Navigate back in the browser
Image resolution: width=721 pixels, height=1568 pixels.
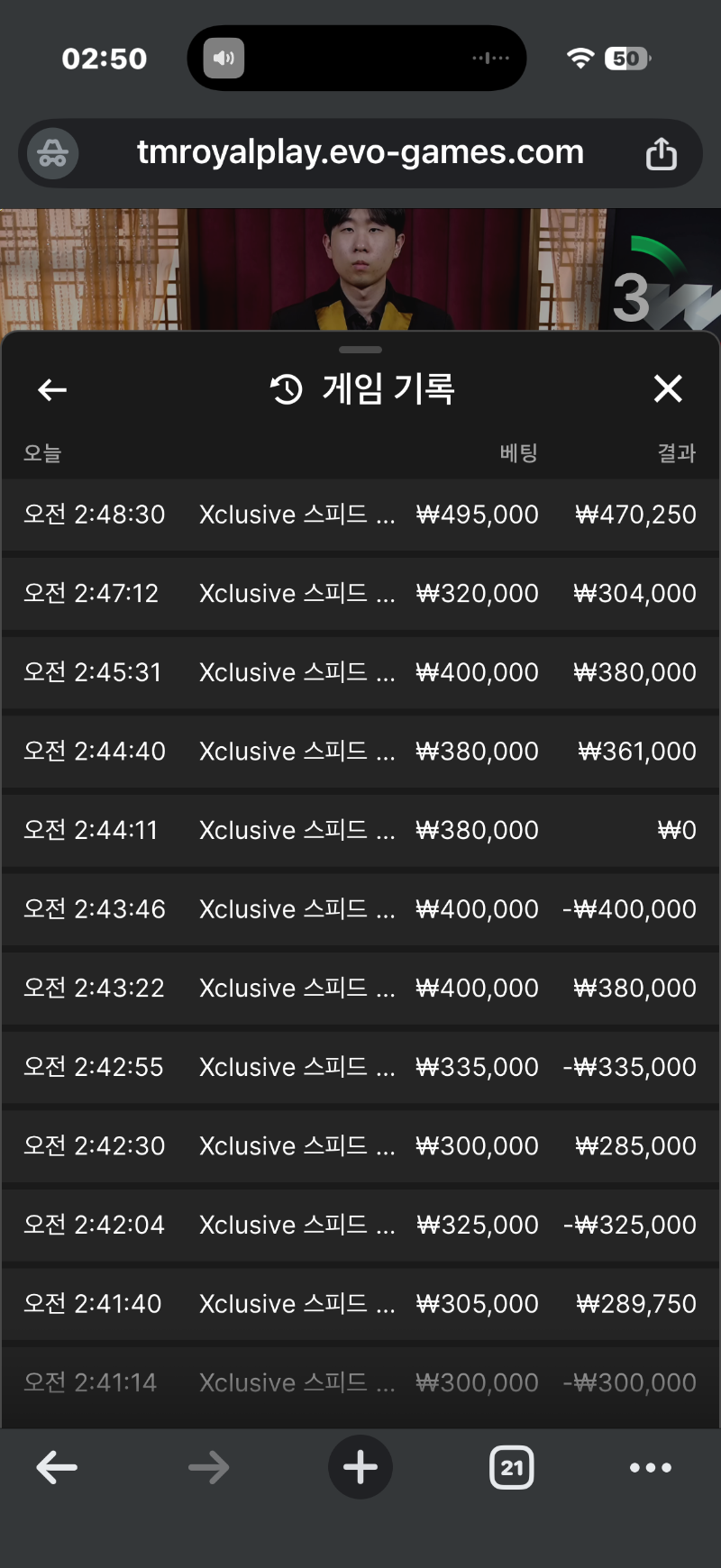[57, 1468]
